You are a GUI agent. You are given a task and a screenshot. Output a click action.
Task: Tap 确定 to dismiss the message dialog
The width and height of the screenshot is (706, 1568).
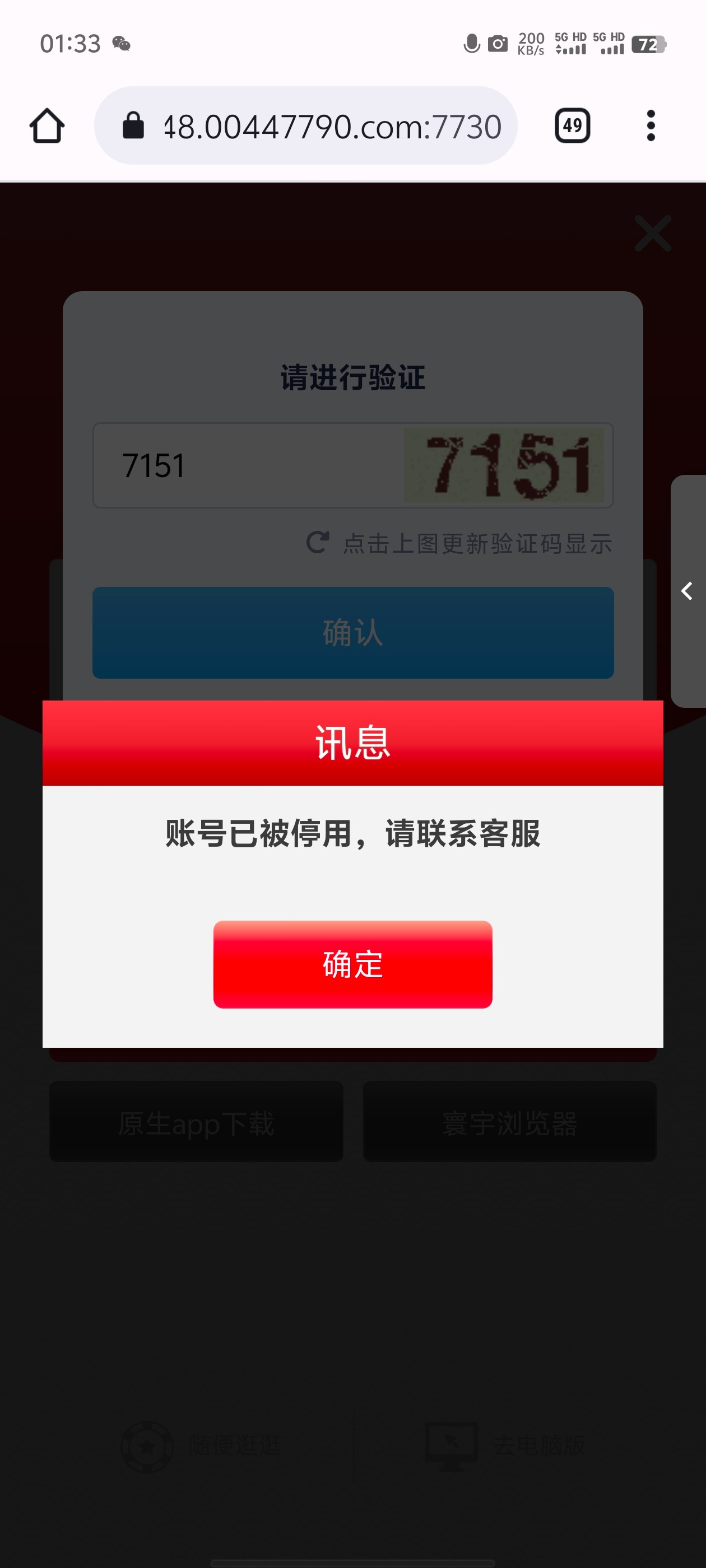coord(352,964)
